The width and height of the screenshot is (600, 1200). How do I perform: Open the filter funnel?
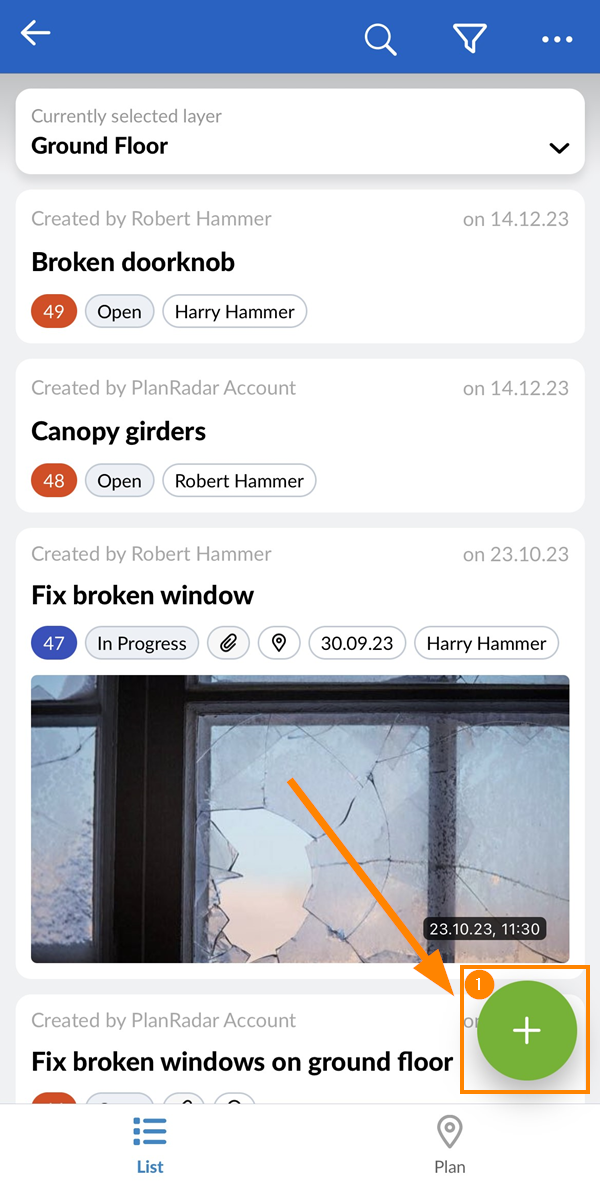tap(469, 38)
